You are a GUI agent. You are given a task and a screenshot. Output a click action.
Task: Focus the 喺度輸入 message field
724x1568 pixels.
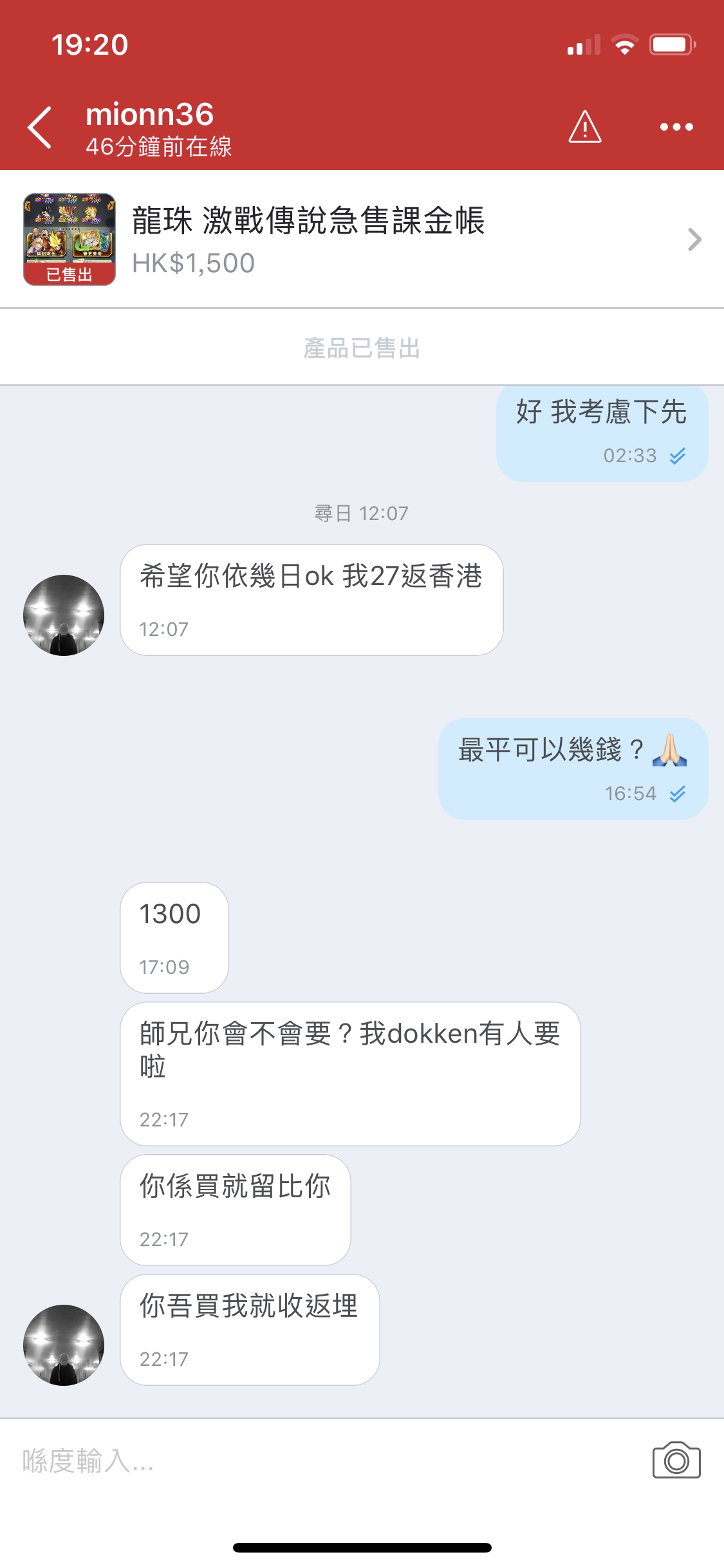click(x=322, y=1461)
